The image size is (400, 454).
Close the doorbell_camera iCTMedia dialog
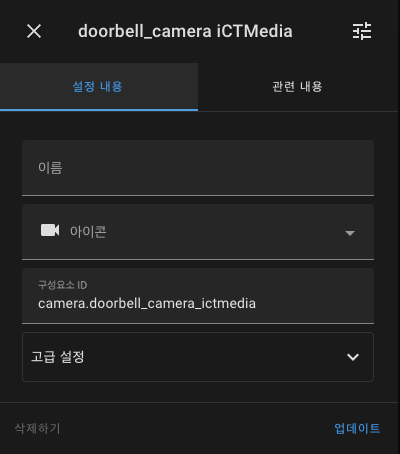click(x=34, y=31)
